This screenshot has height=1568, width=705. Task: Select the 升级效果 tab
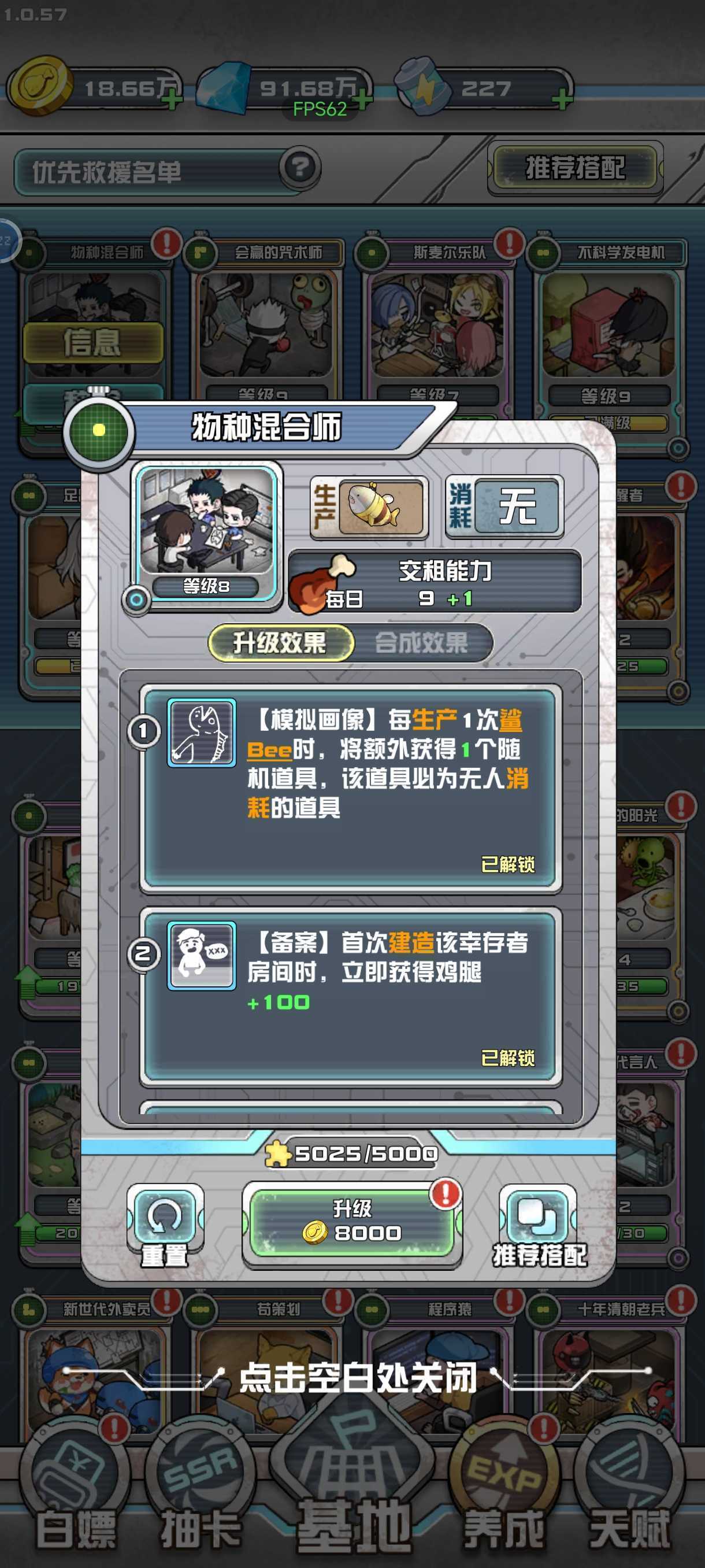(x=280, y=643)
